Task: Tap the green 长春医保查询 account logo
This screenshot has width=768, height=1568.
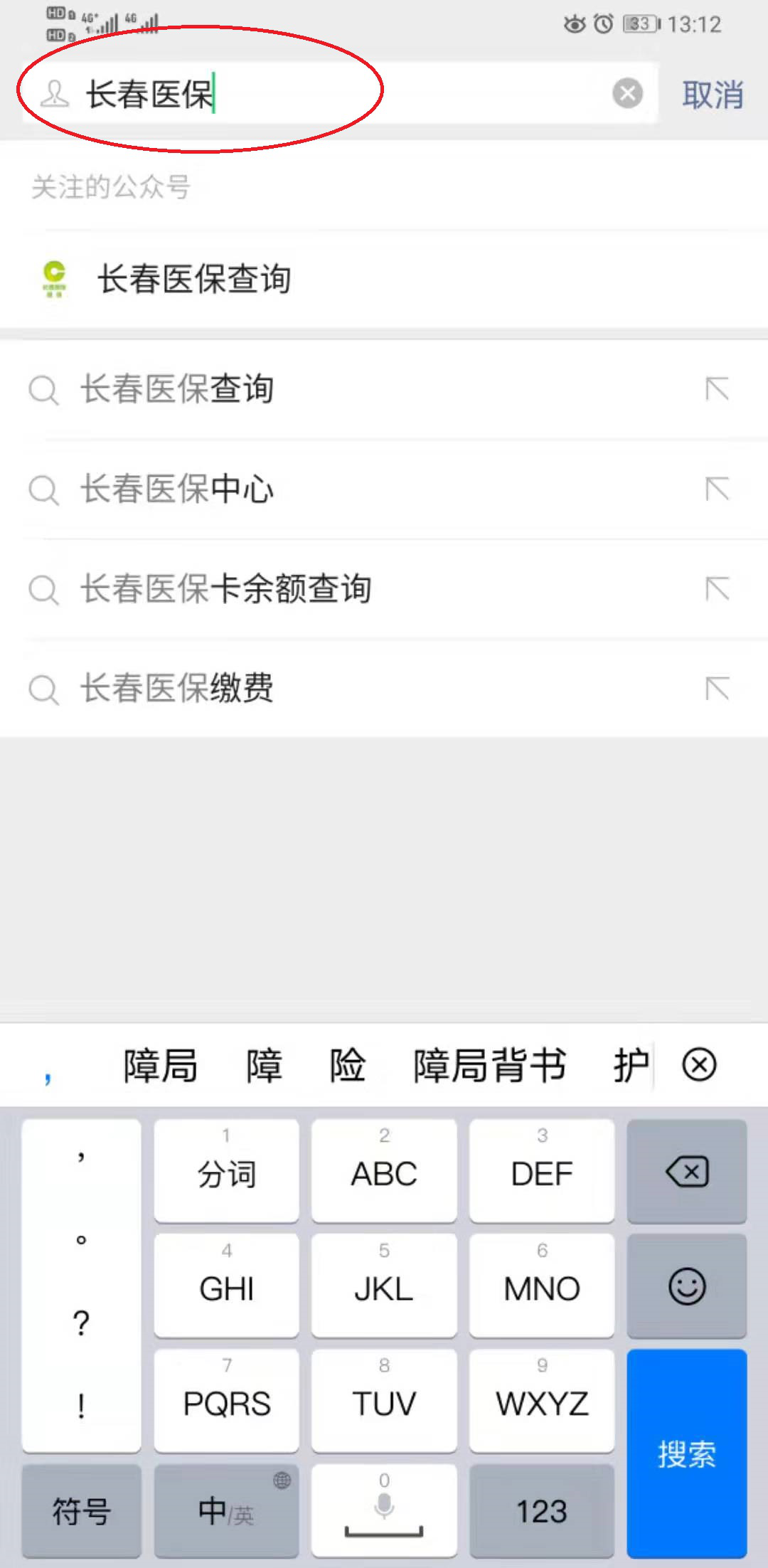Action: [x=54, y=279]
